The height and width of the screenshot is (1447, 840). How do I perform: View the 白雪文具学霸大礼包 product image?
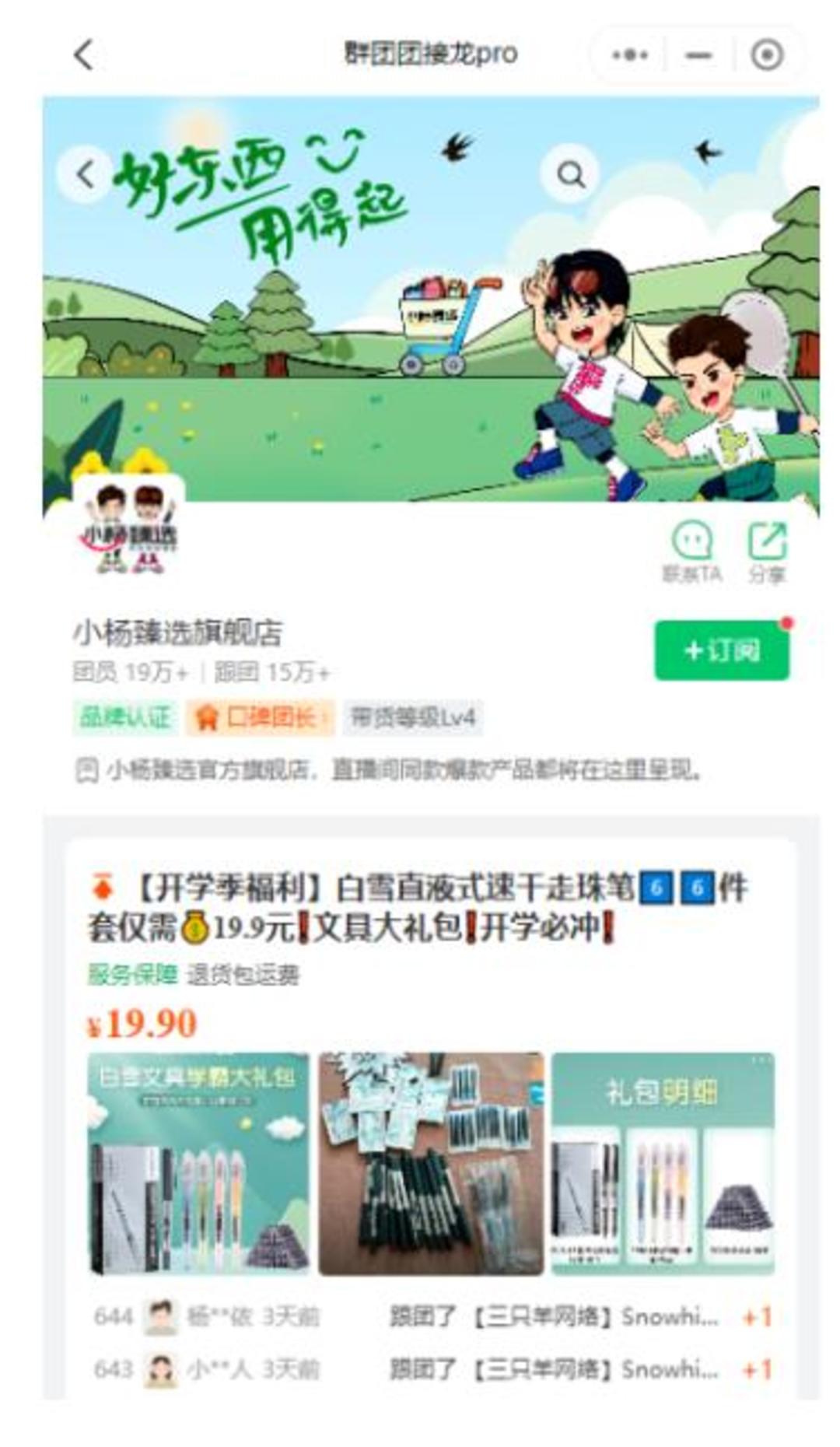[198, 1163]
